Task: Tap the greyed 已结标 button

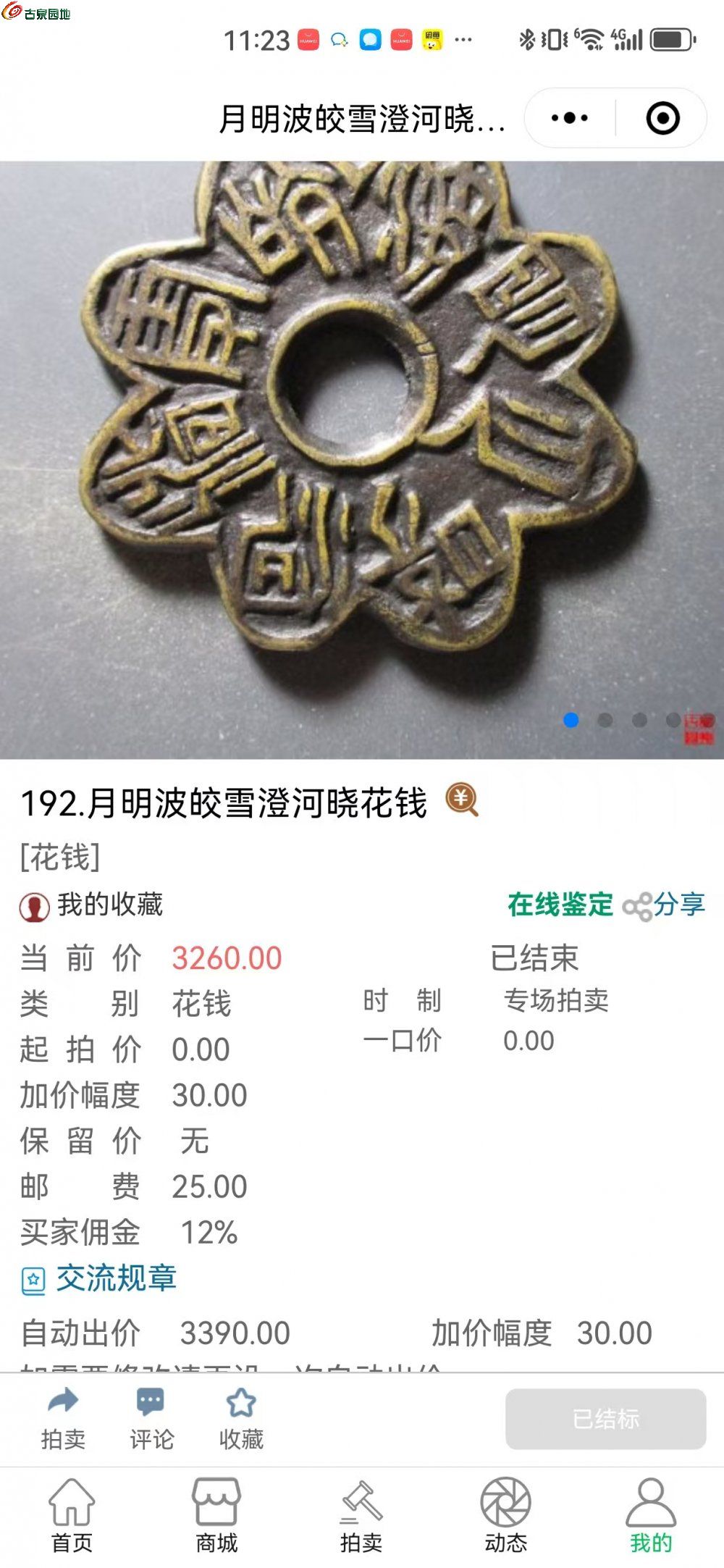Action: click(x=605, y=1419)
